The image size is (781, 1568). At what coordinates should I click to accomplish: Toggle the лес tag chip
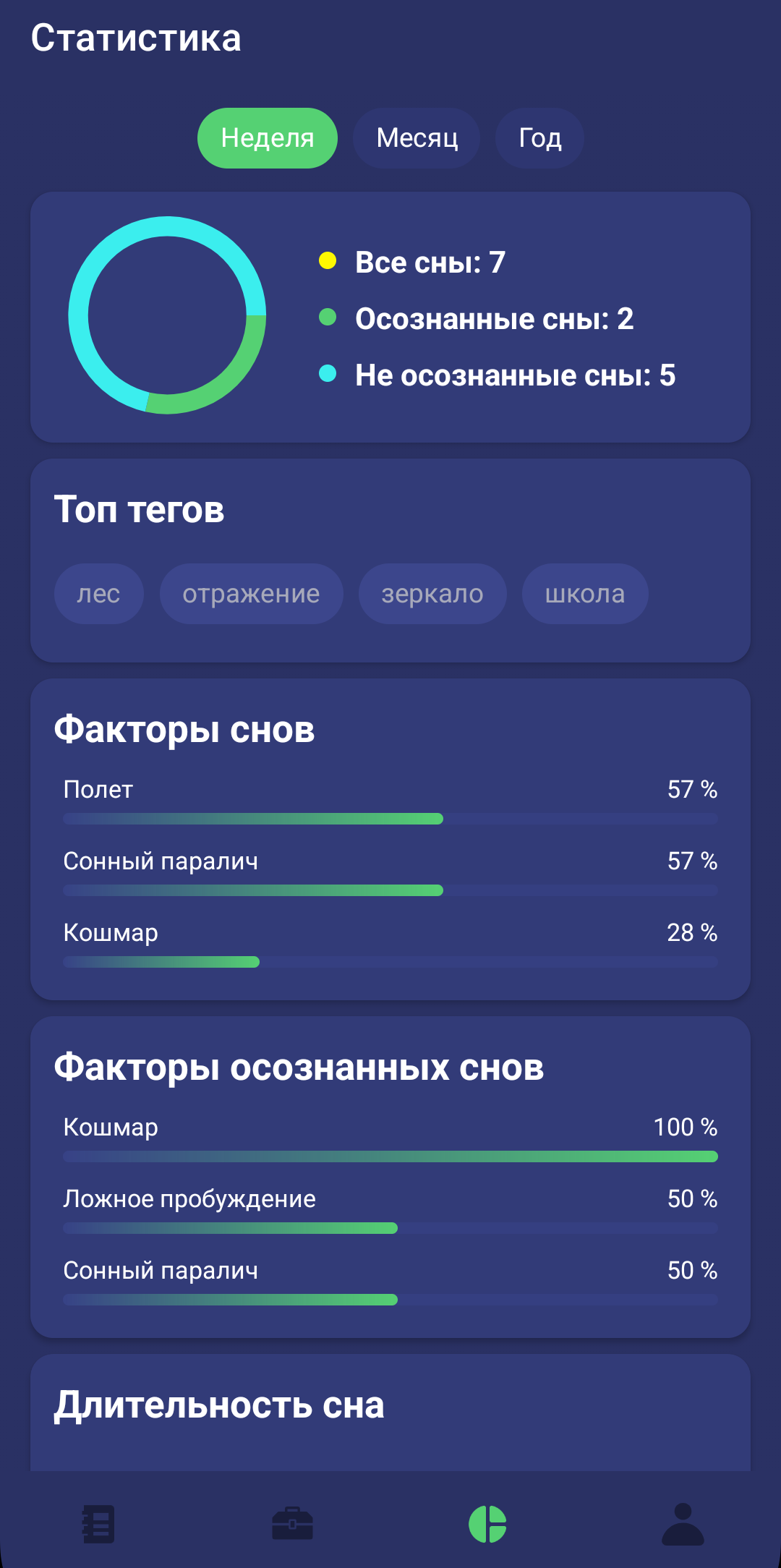99,593
